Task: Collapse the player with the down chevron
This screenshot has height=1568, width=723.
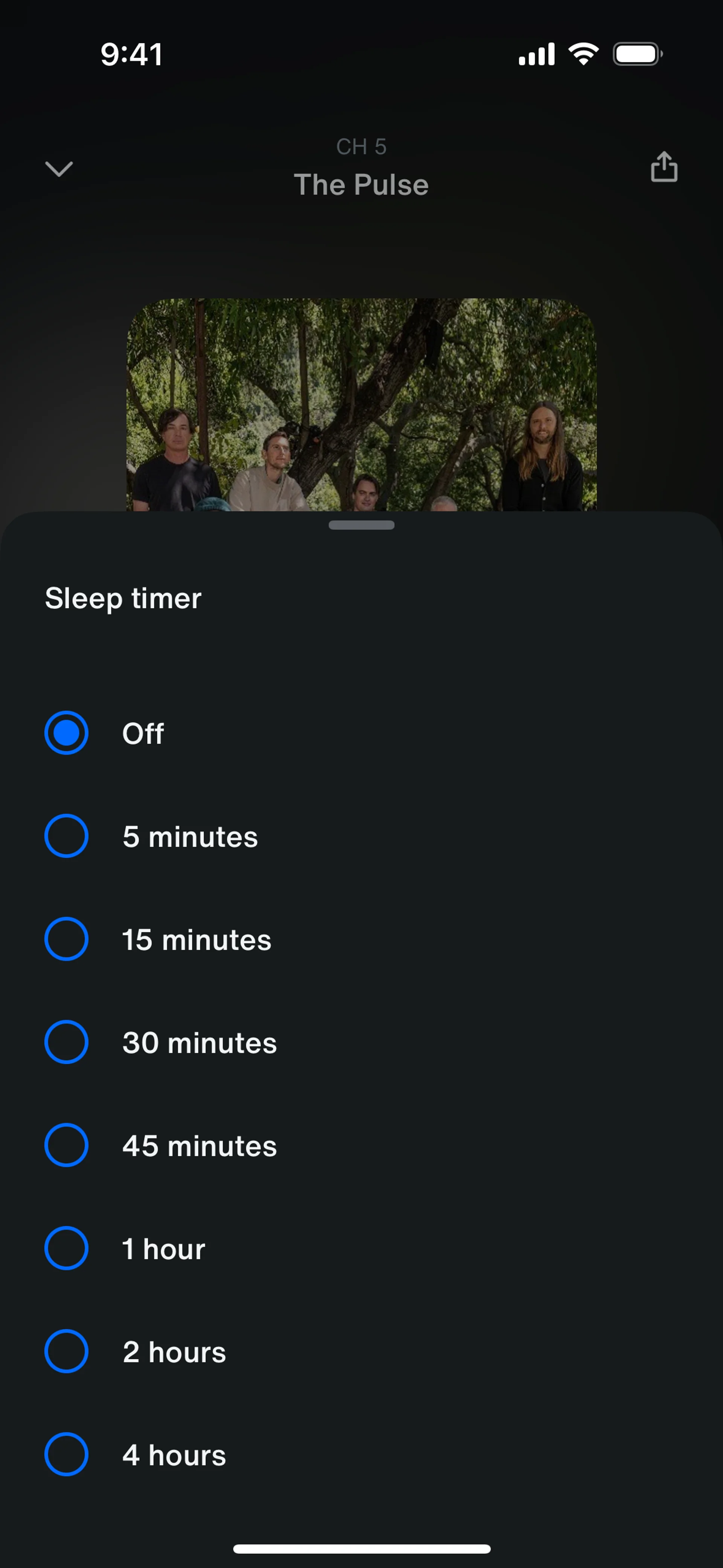Action: [59, 169]
